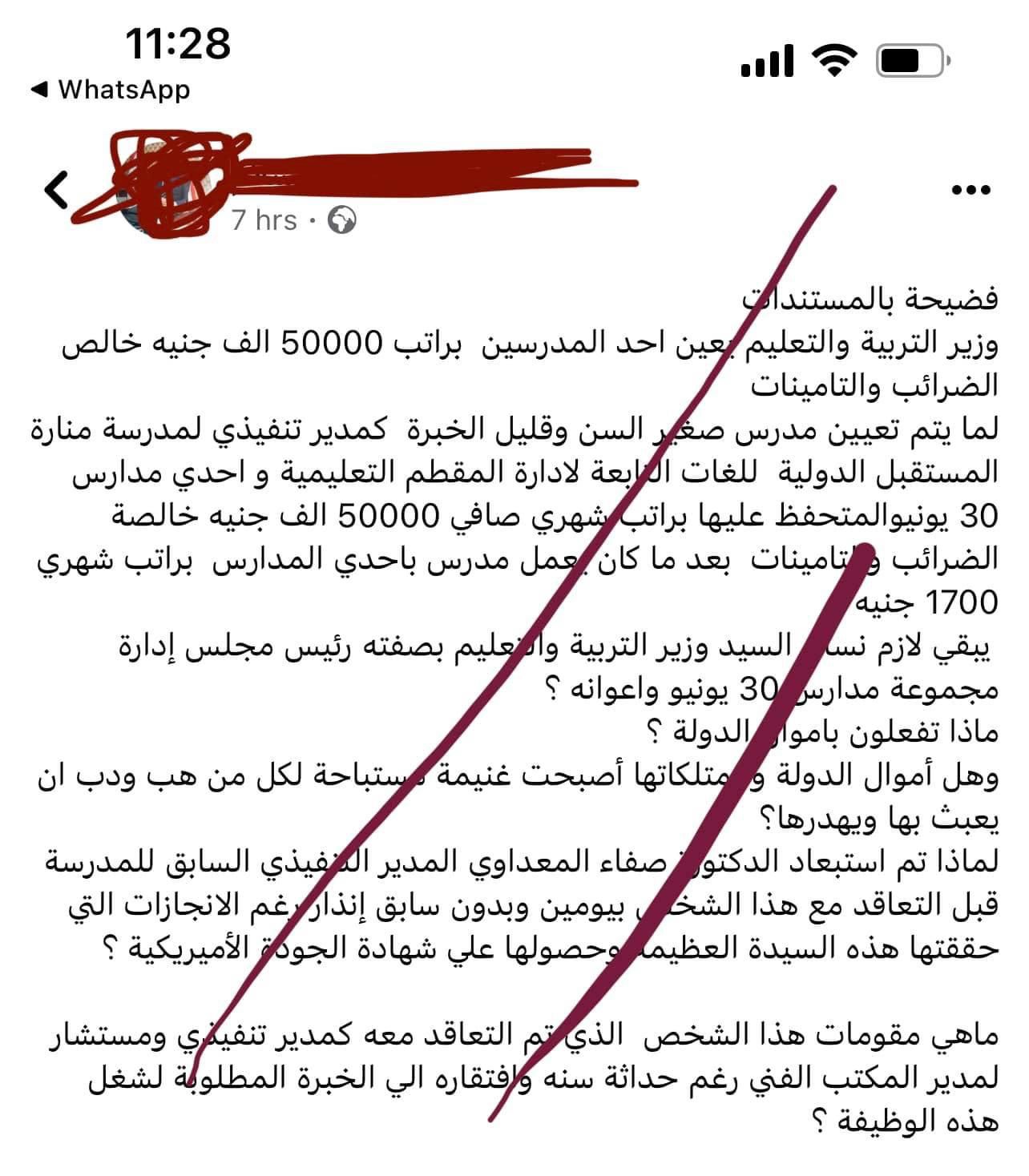The width and height of the screenshot is (1029, 1176).
Task: Open the post's three-dot overflow menu
Action: [x=971, y=191]
